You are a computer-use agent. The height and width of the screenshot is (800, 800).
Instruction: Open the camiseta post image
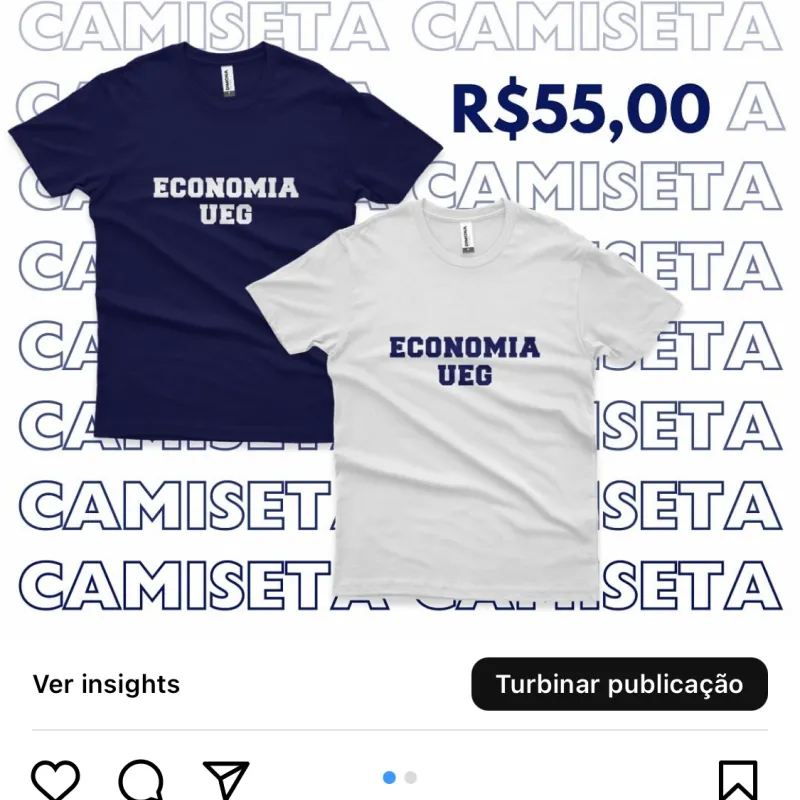pos(400,320)
